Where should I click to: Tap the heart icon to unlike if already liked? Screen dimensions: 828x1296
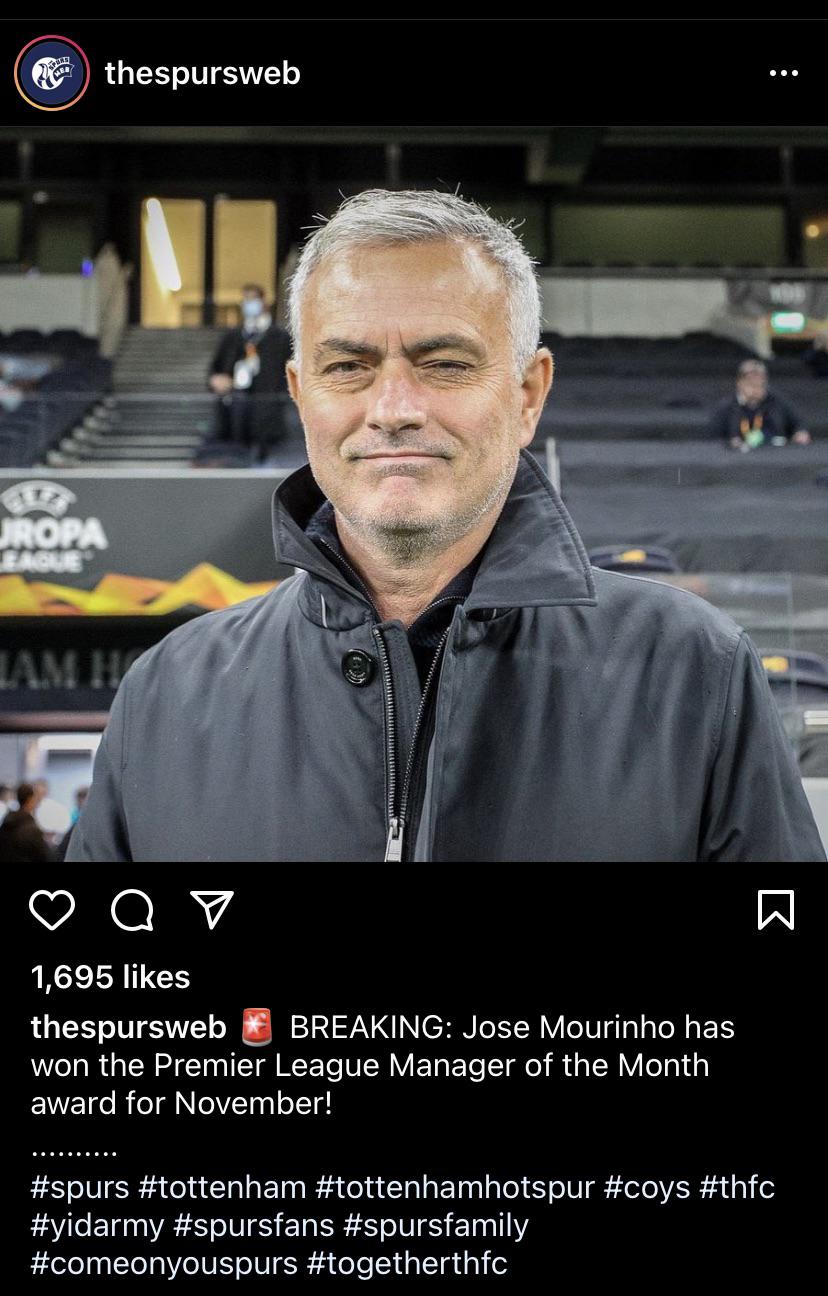pos(54,910)
